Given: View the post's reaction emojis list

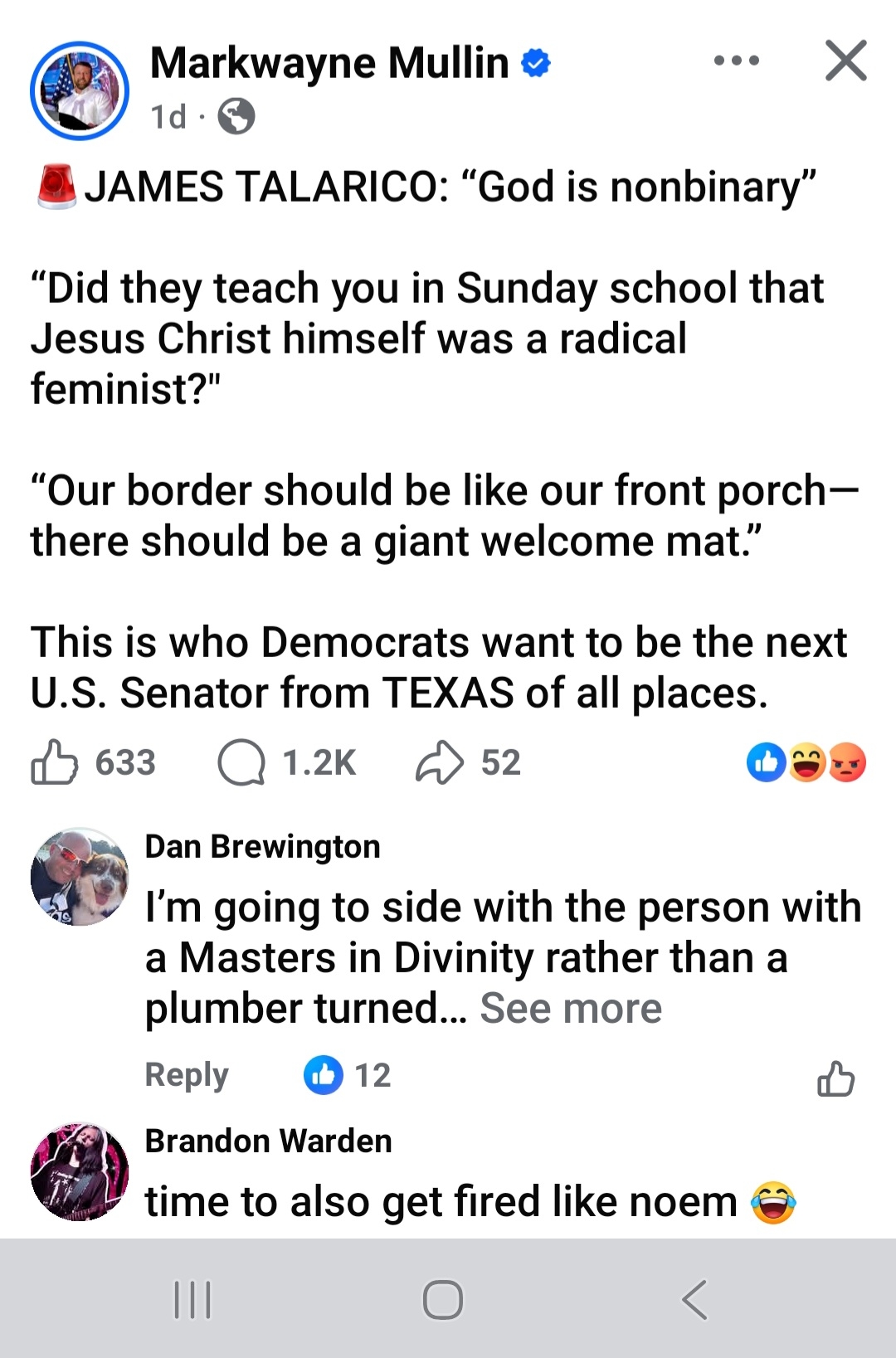Looking at the screenshot, I should (x=806, y=762).
